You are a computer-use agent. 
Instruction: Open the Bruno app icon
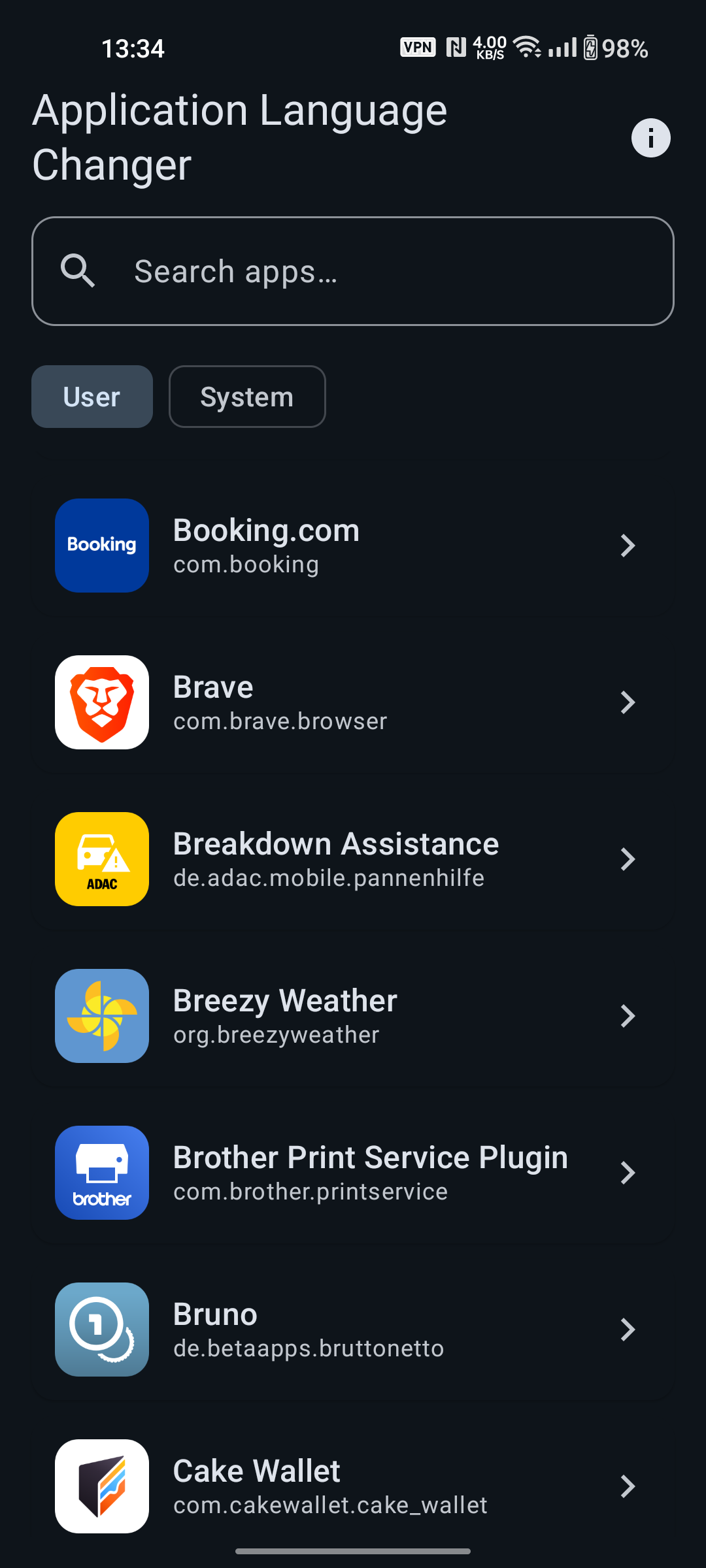[x=102, y=1330]
